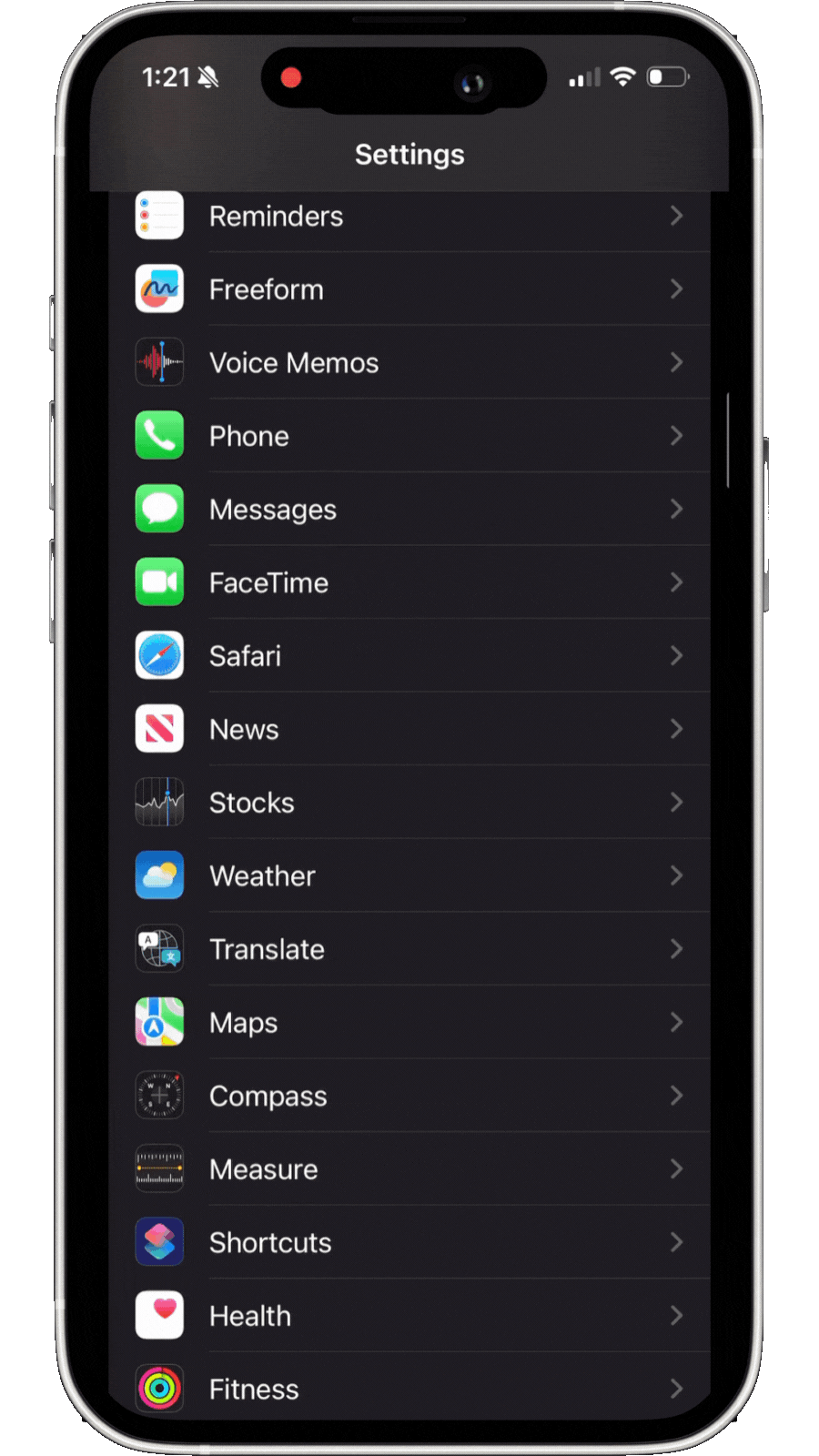
Task: Go to Compass settings
Action: click(x=409, y=1096)
